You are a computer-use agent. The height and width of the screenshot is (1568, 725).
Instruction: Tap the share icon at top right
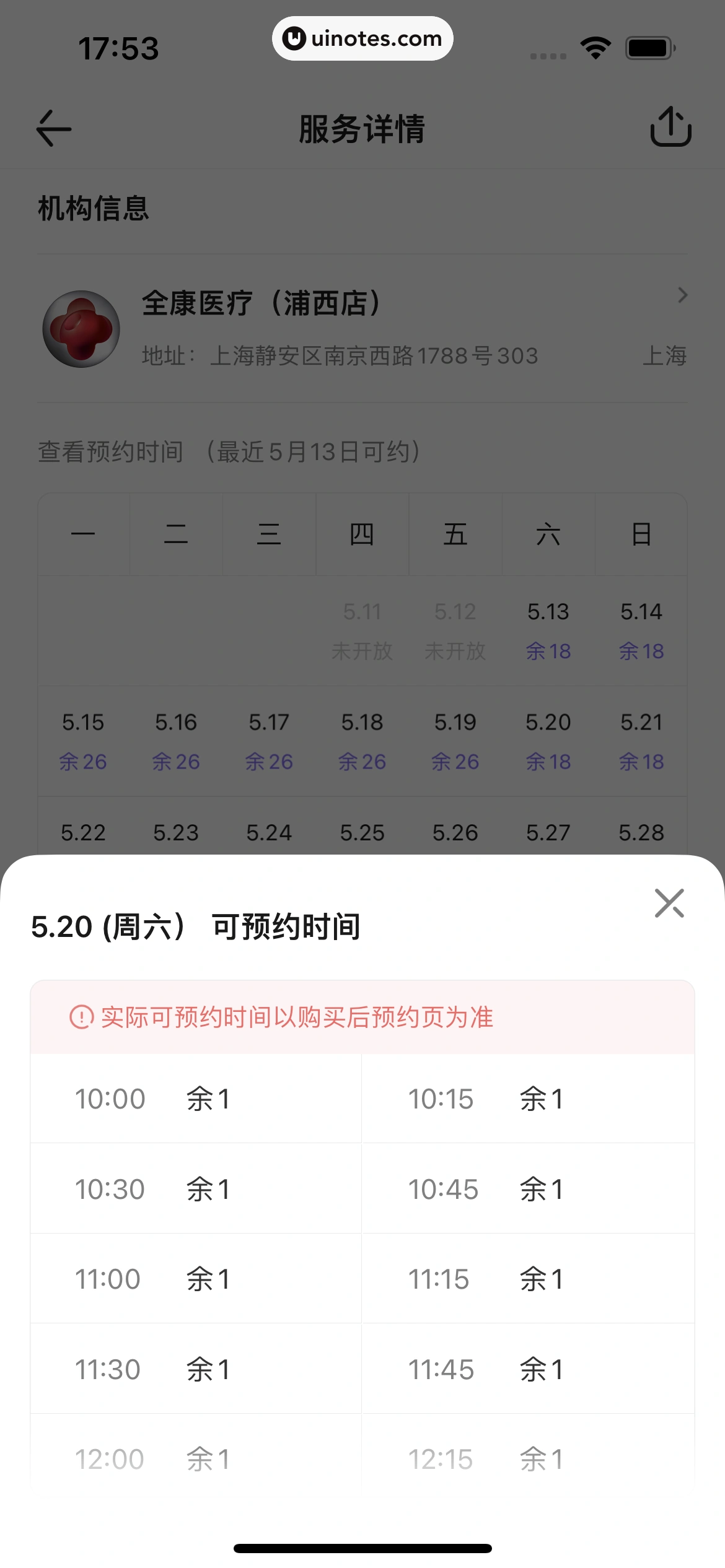(672, 128)
